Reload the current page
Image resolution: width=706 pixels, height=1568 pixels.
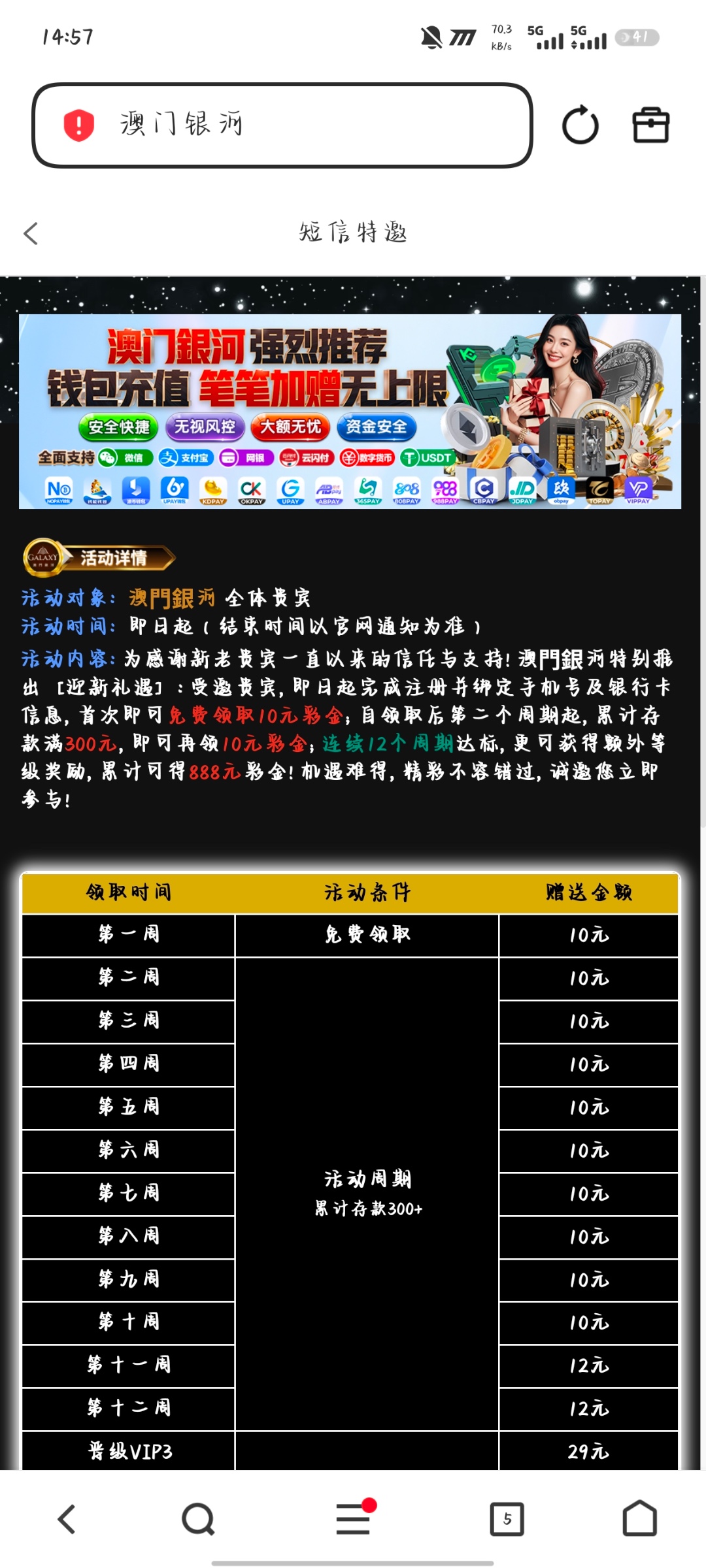(580, 125)
